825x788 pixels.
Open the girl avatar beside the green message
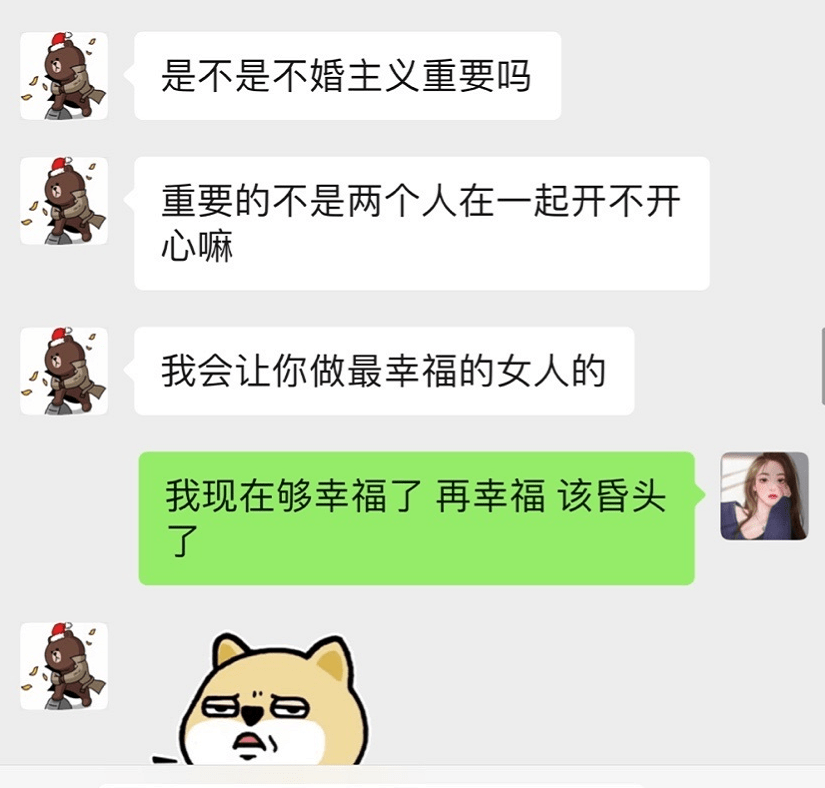(x=764, y=496)
